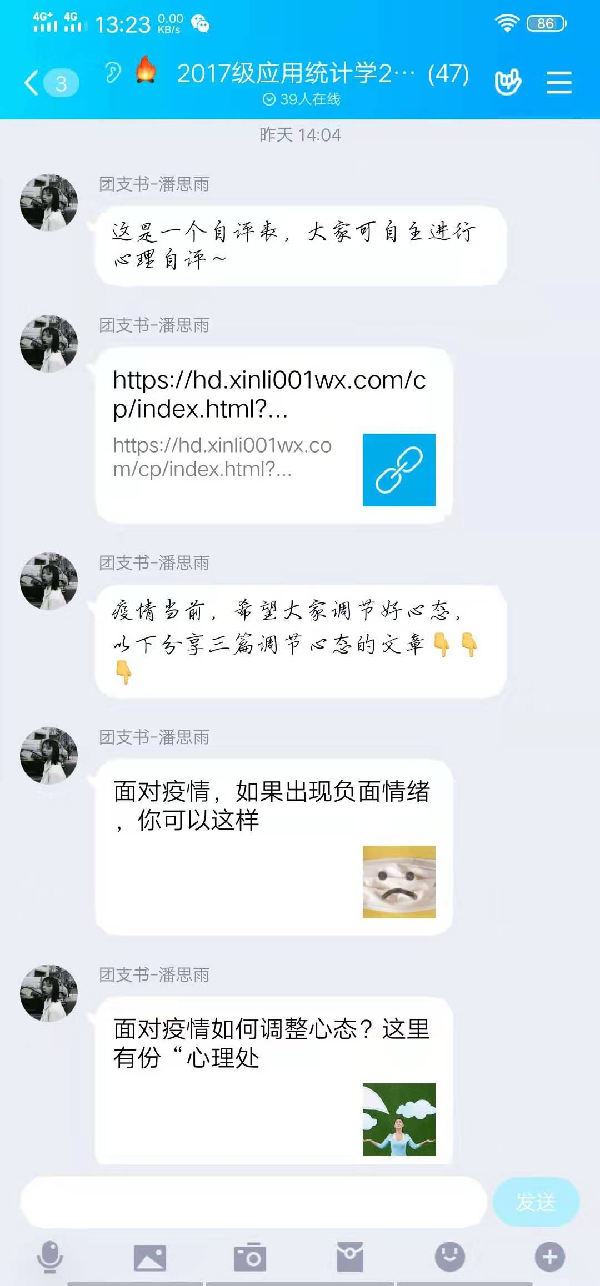View 潘思雨's avatar beside the self-assessment message

(49, 203)
